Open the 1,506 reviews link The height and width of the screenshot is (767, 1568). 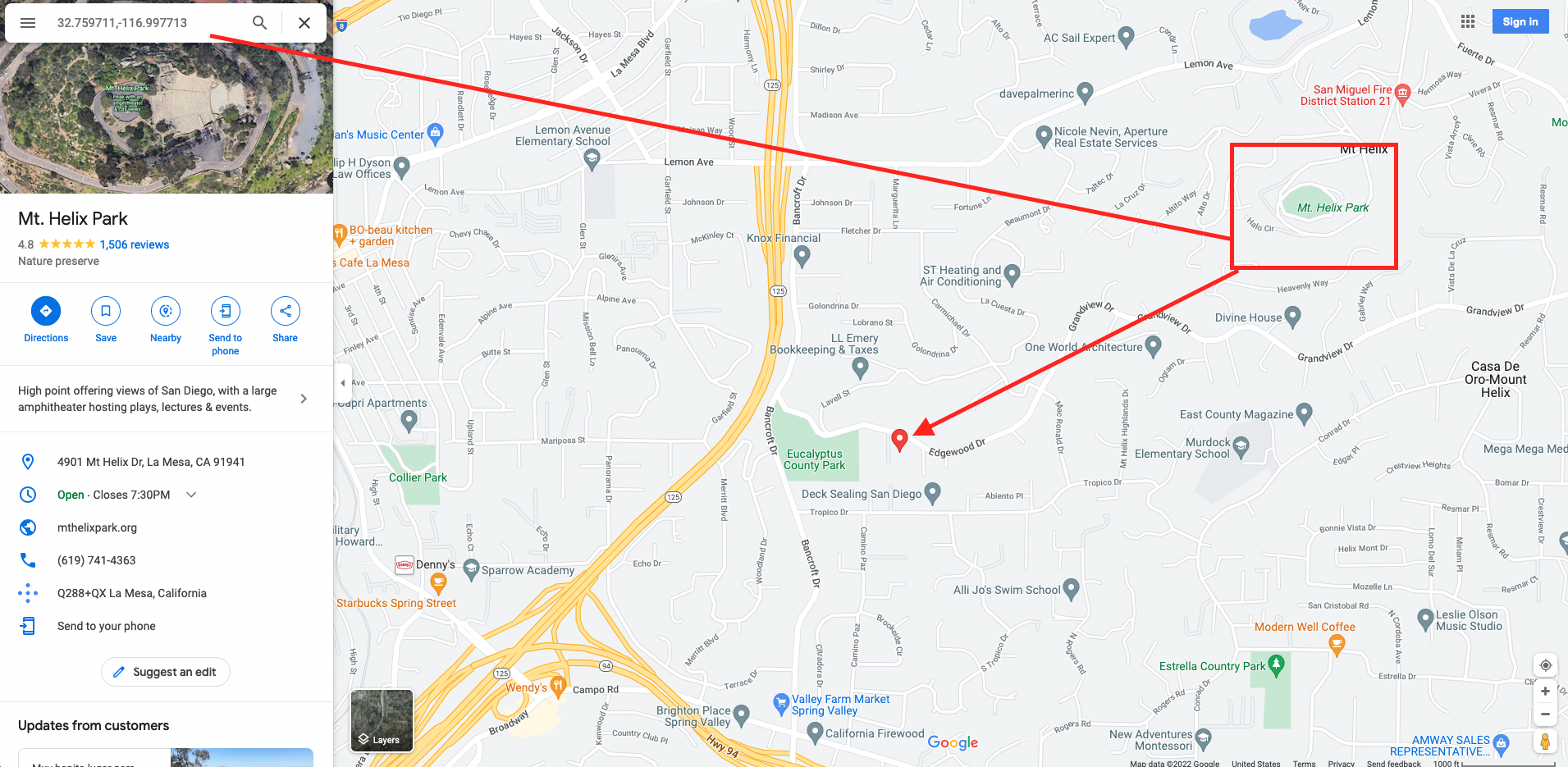coord(134,244)
